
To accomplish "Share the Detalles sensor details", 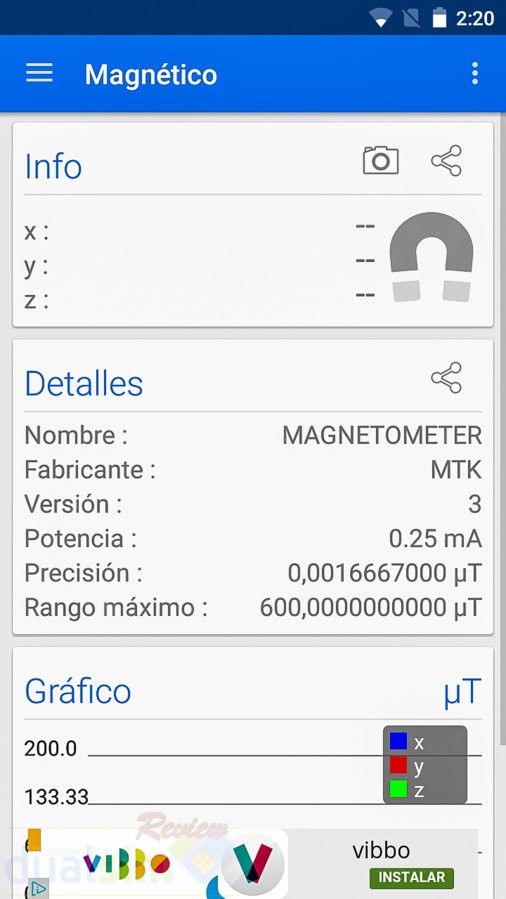I will click(446, 377).
